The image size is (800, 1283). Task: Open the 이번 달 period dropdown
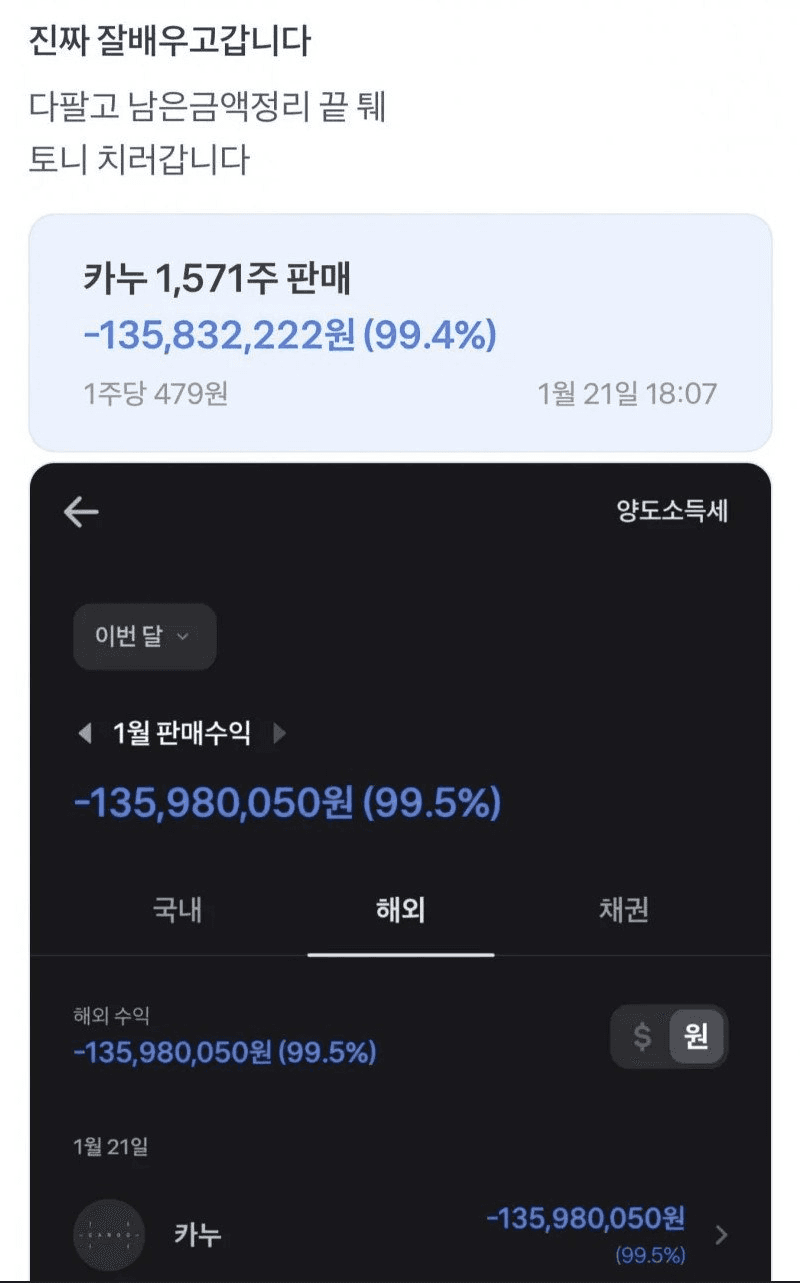coord(144,637)
